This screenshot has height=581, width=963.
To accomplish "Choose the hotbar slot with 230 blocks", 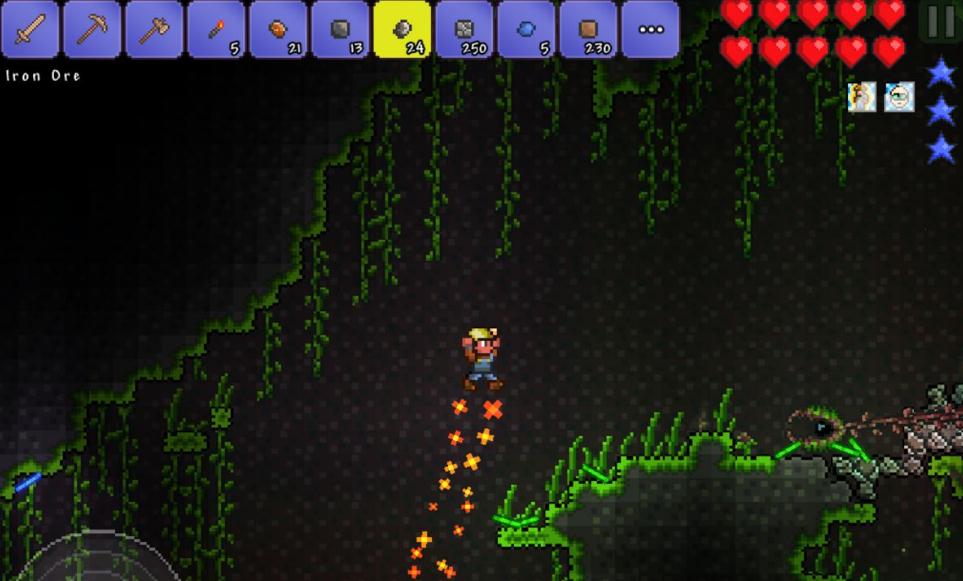I will click(x=588, y=29).
